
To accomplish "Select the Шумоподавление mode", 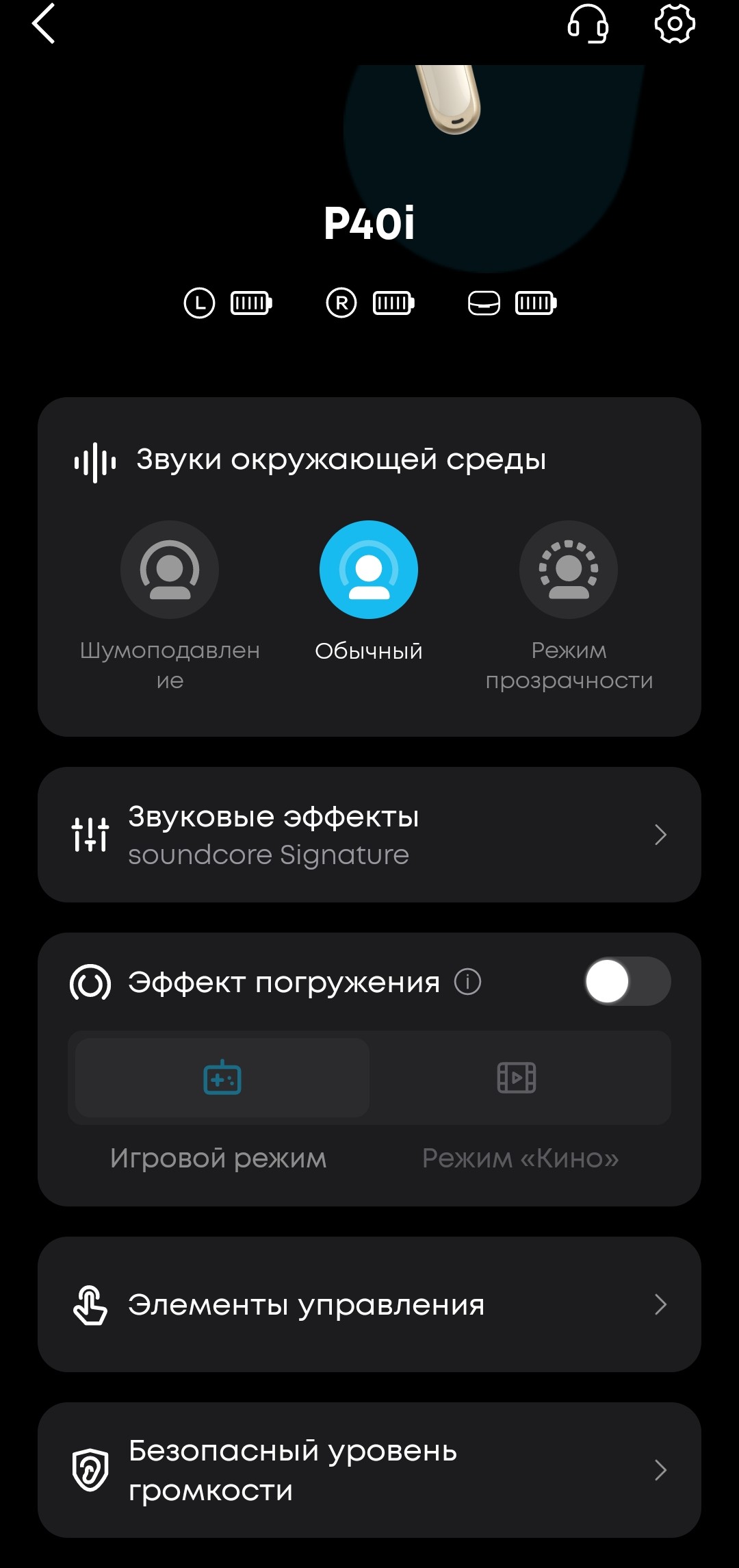I will tap(170, 570).
